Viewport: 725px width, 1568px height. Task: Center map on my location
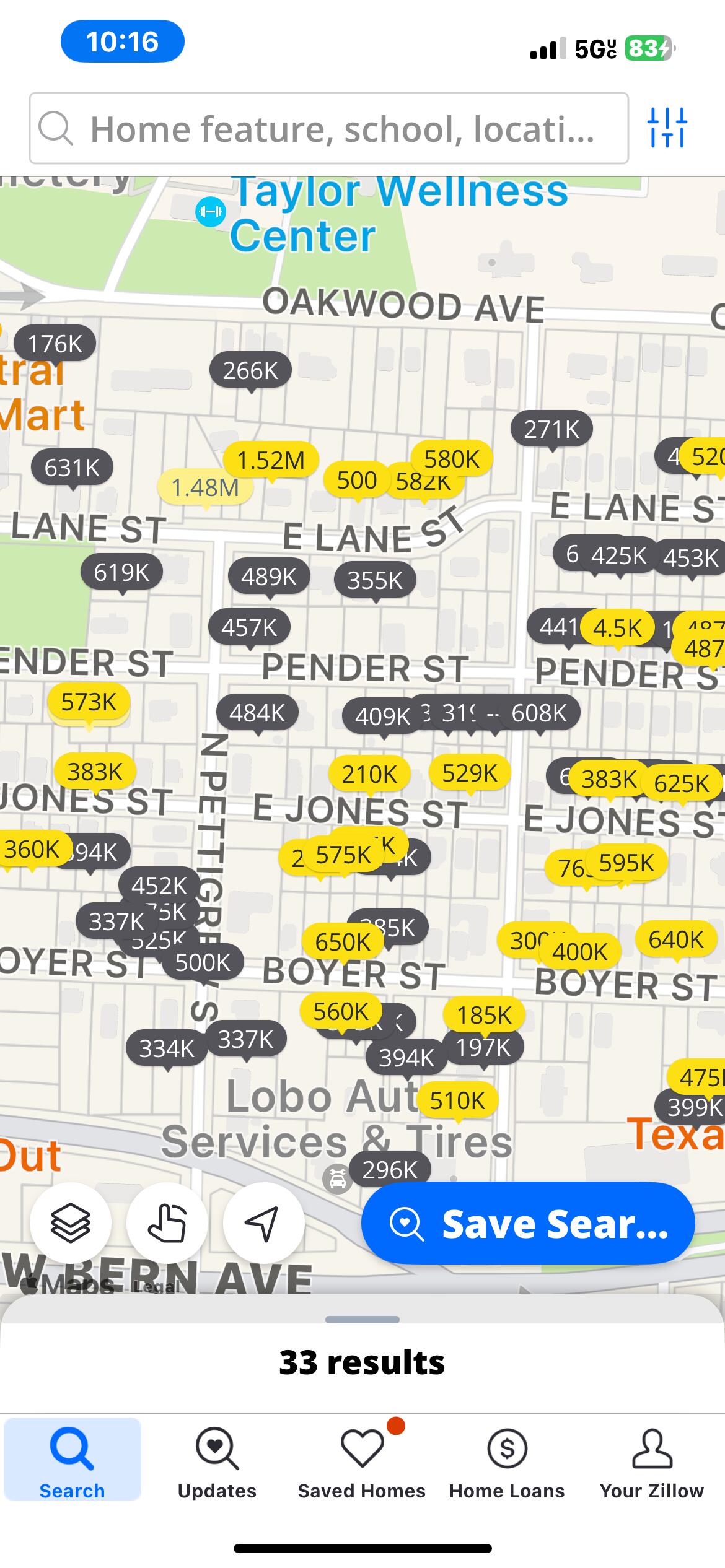point(263,1222)
